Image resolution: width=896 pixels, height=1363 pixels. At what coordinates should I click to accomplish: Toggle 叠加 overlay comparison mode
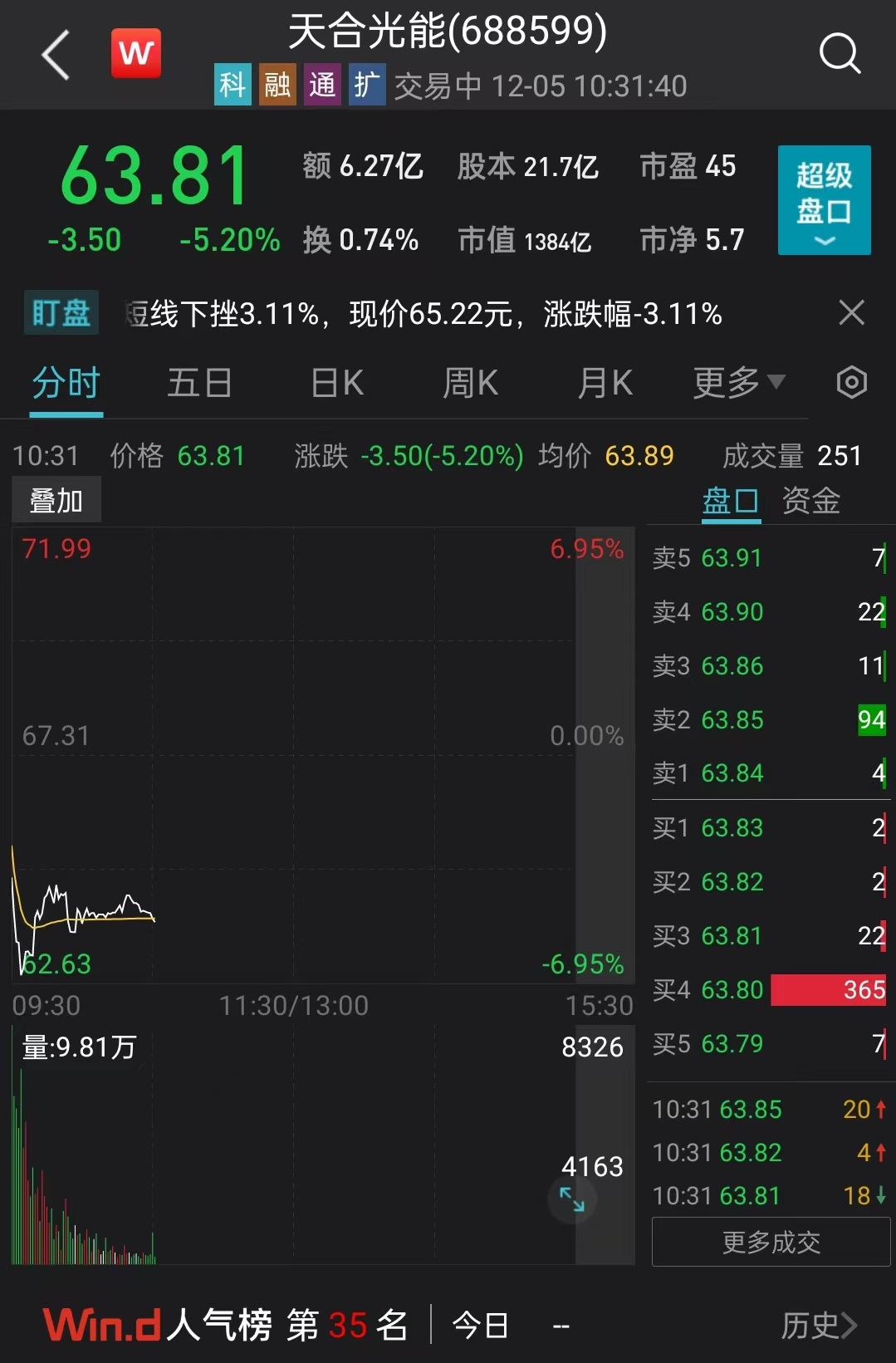click(56, 498)
